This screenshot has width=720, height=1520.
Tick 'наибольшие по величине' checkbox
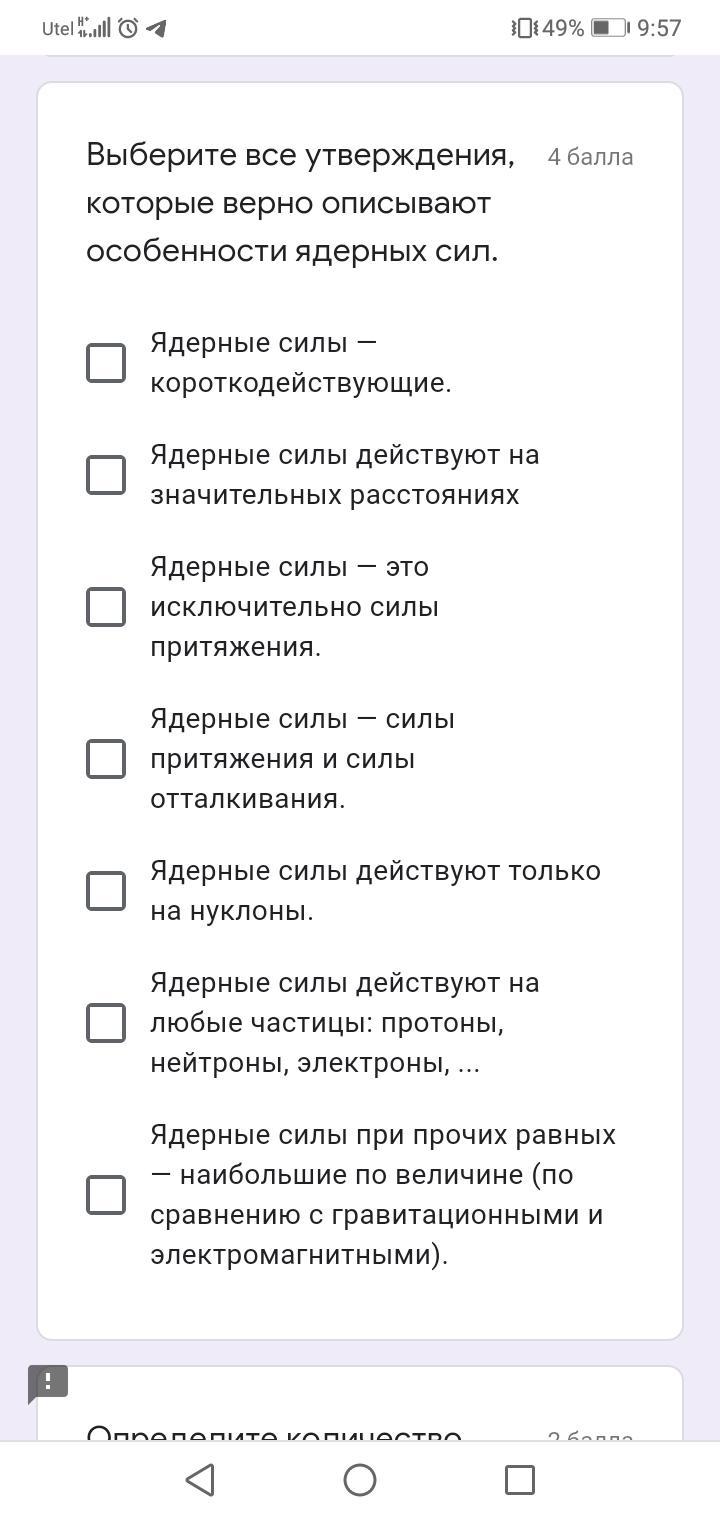pyautogui.click(x=106, y=1195)
